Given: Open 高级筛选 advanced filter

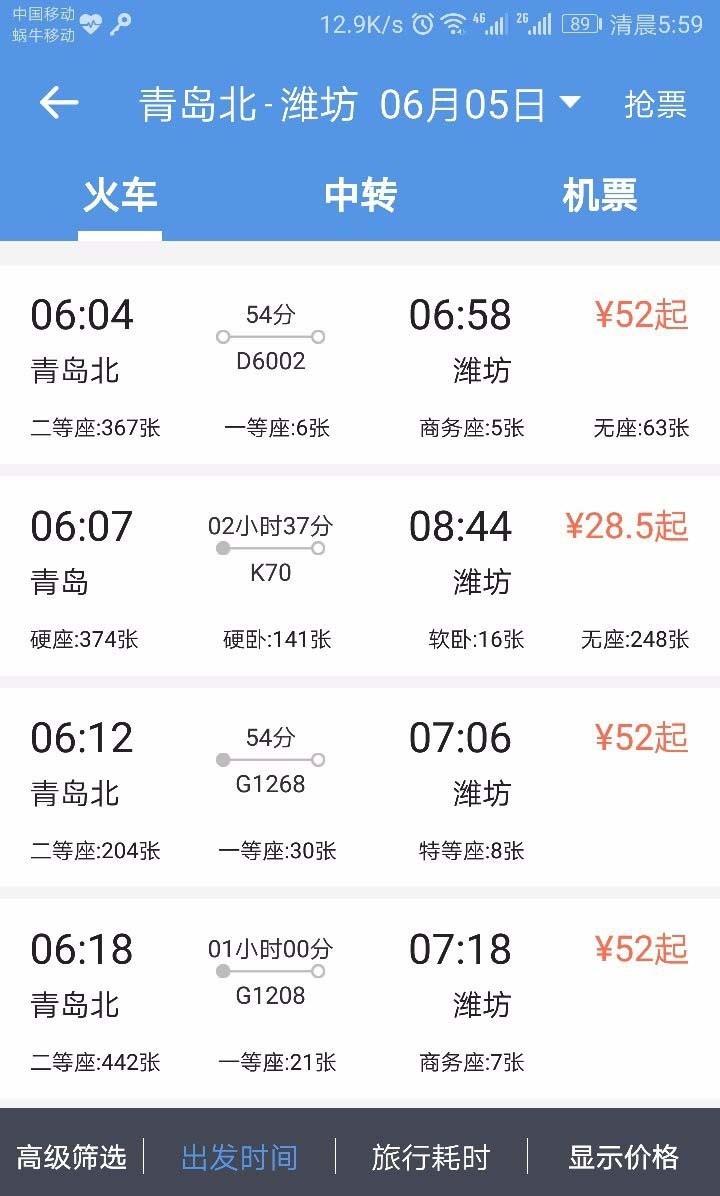Looking at the screenshot, I should tap(72, 1157).
